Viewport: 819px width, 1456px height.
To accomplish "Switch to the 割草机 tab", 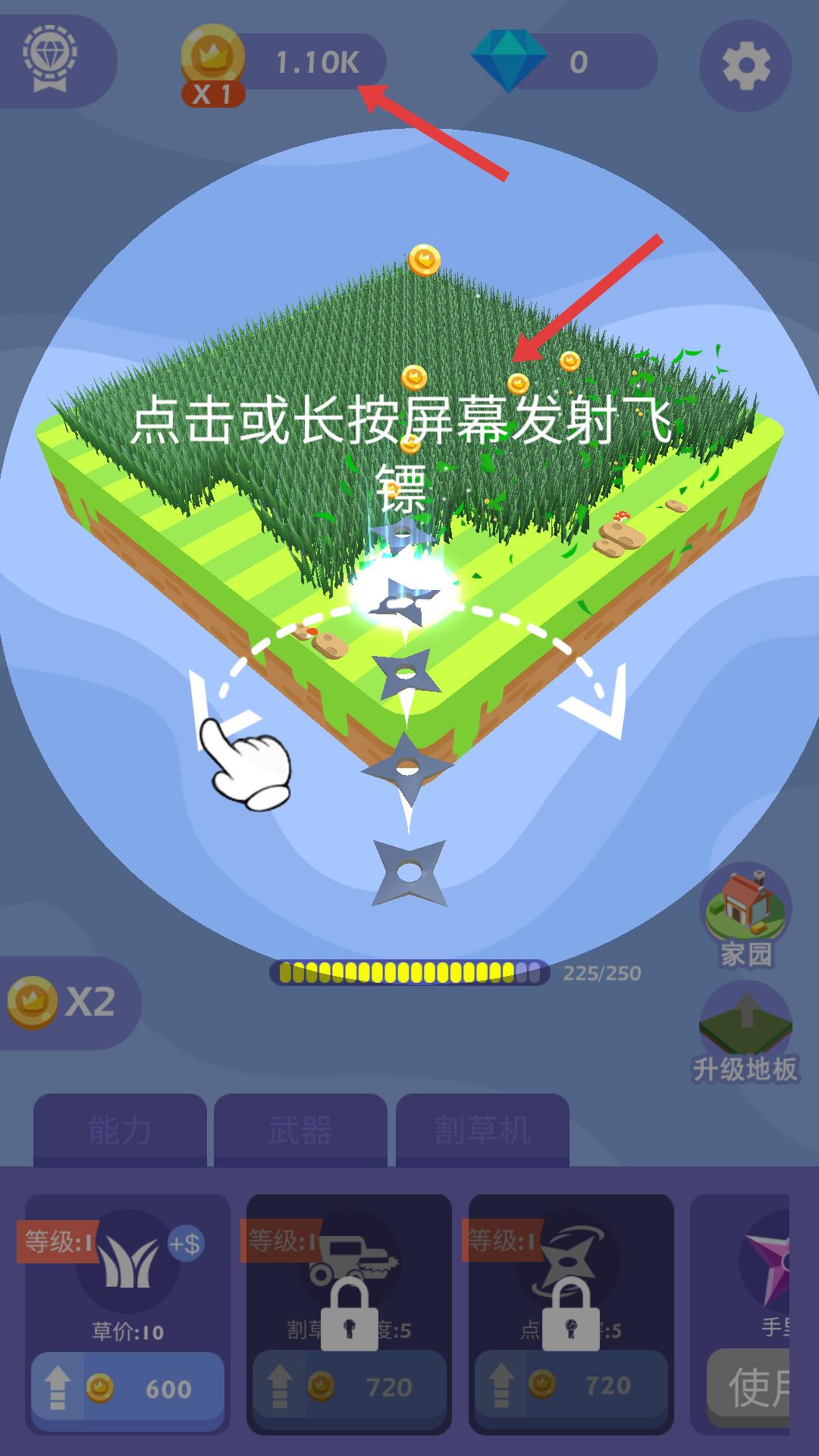I will coord(482,1130).
